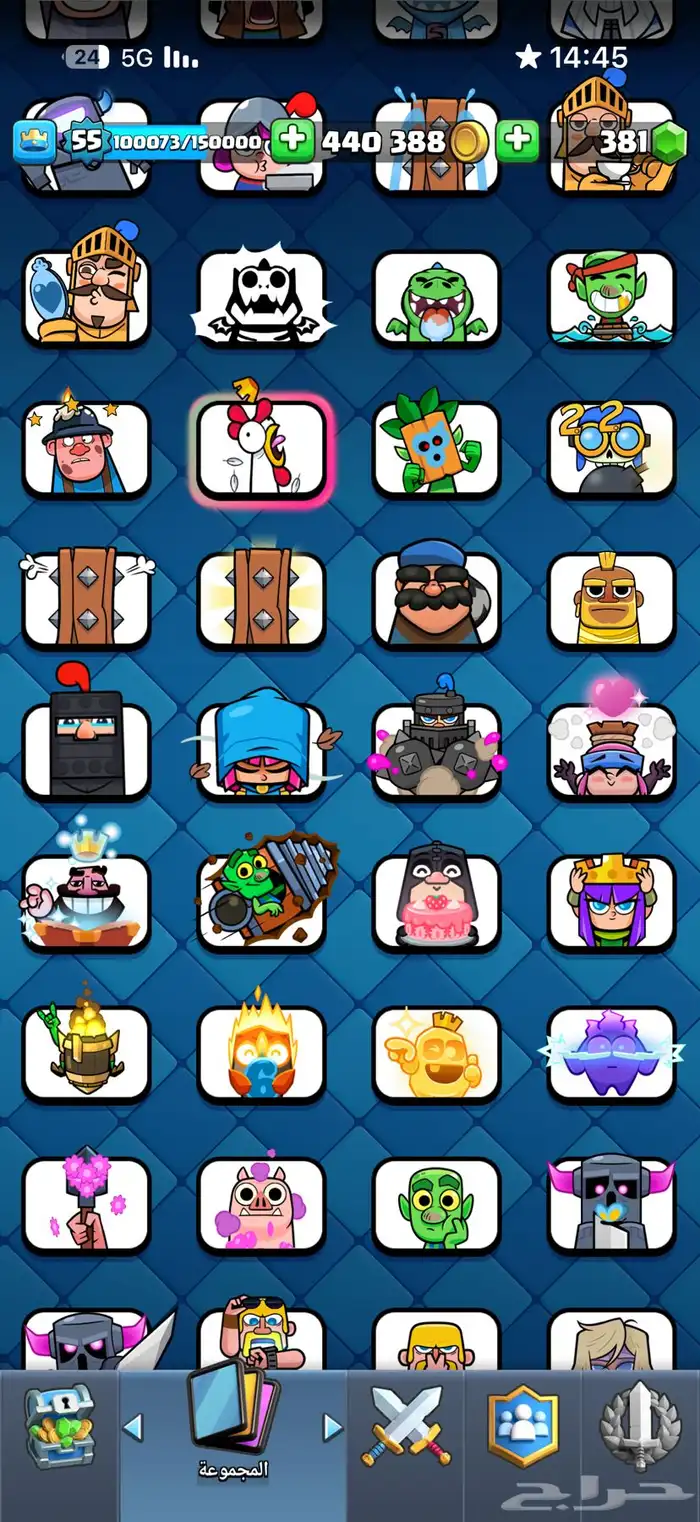Select the skeleton dragon ghost emote
The height and width of the screenshot is (1522, 700).
tap(261, 297)
